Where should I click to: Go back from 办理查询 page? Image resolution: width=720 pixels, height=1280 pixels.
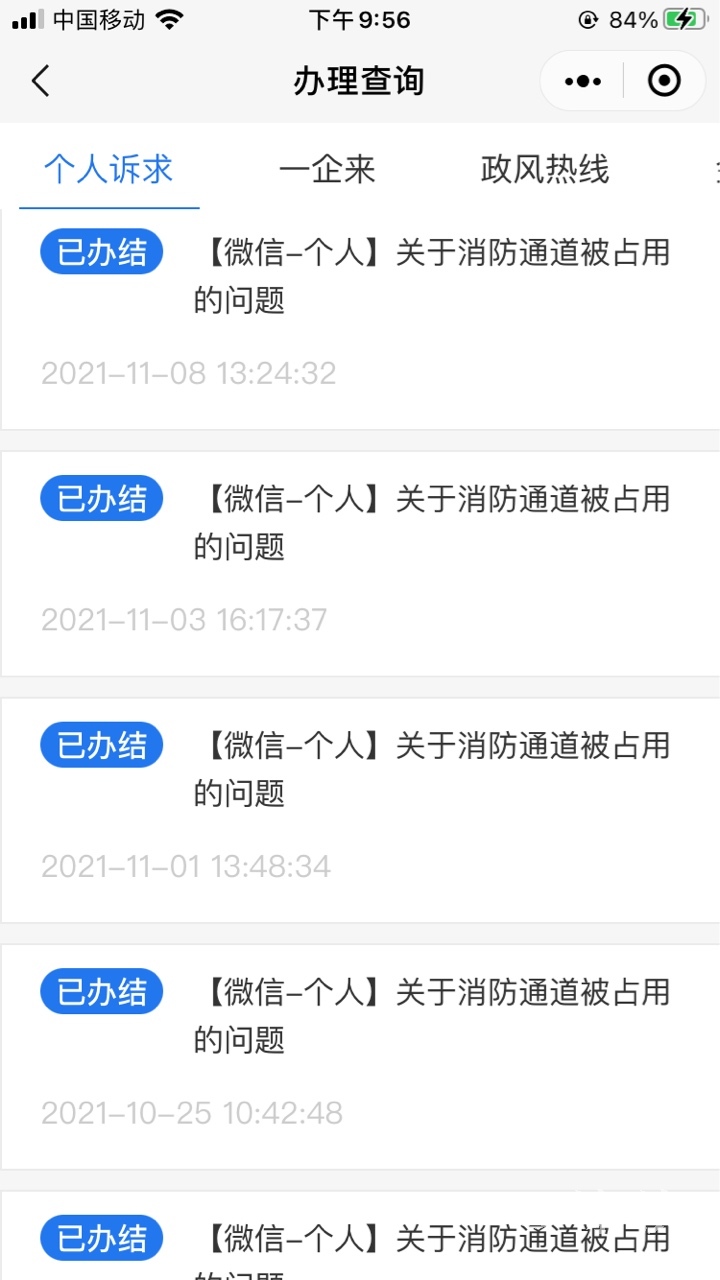click(40, 81)
